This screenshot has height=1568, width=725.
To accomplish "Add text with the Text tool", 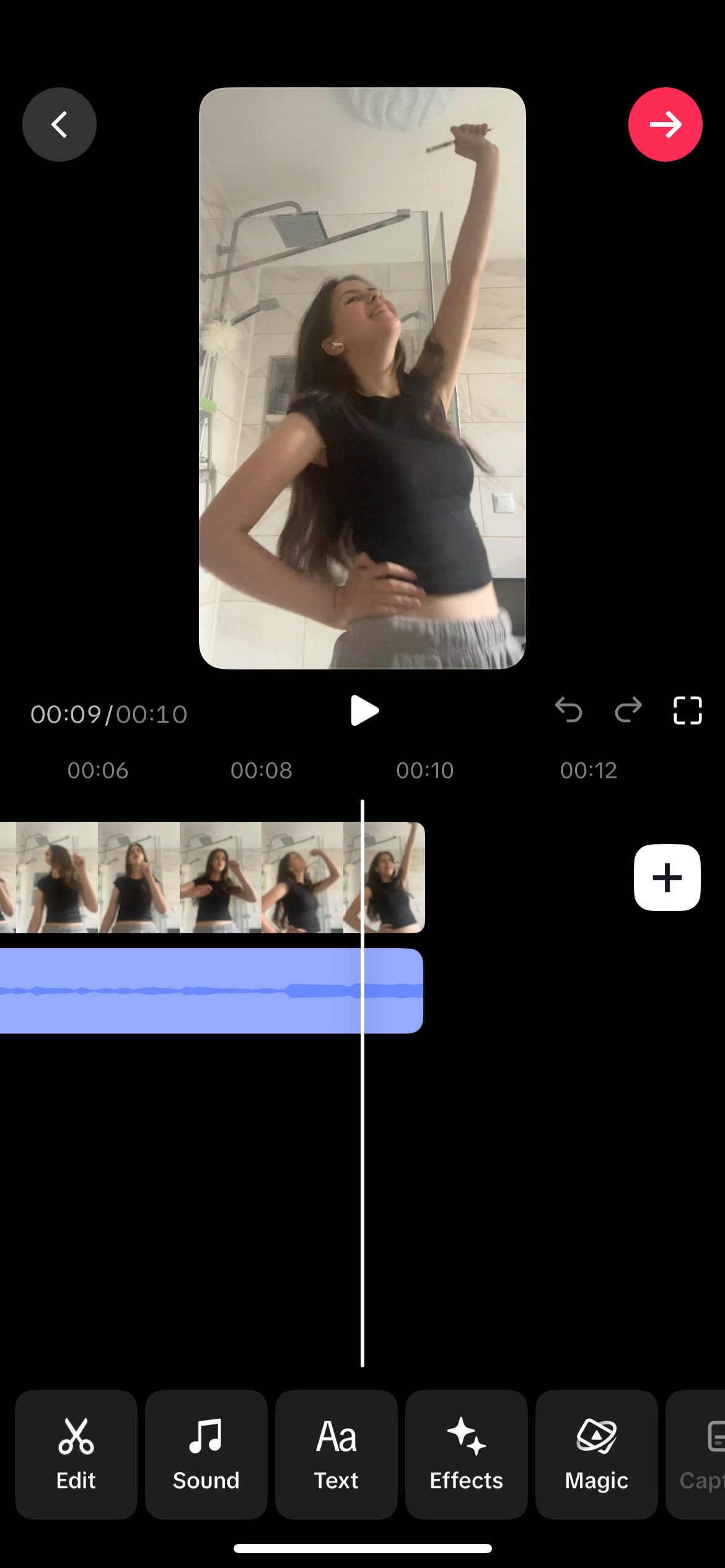I will (336, 1454).
